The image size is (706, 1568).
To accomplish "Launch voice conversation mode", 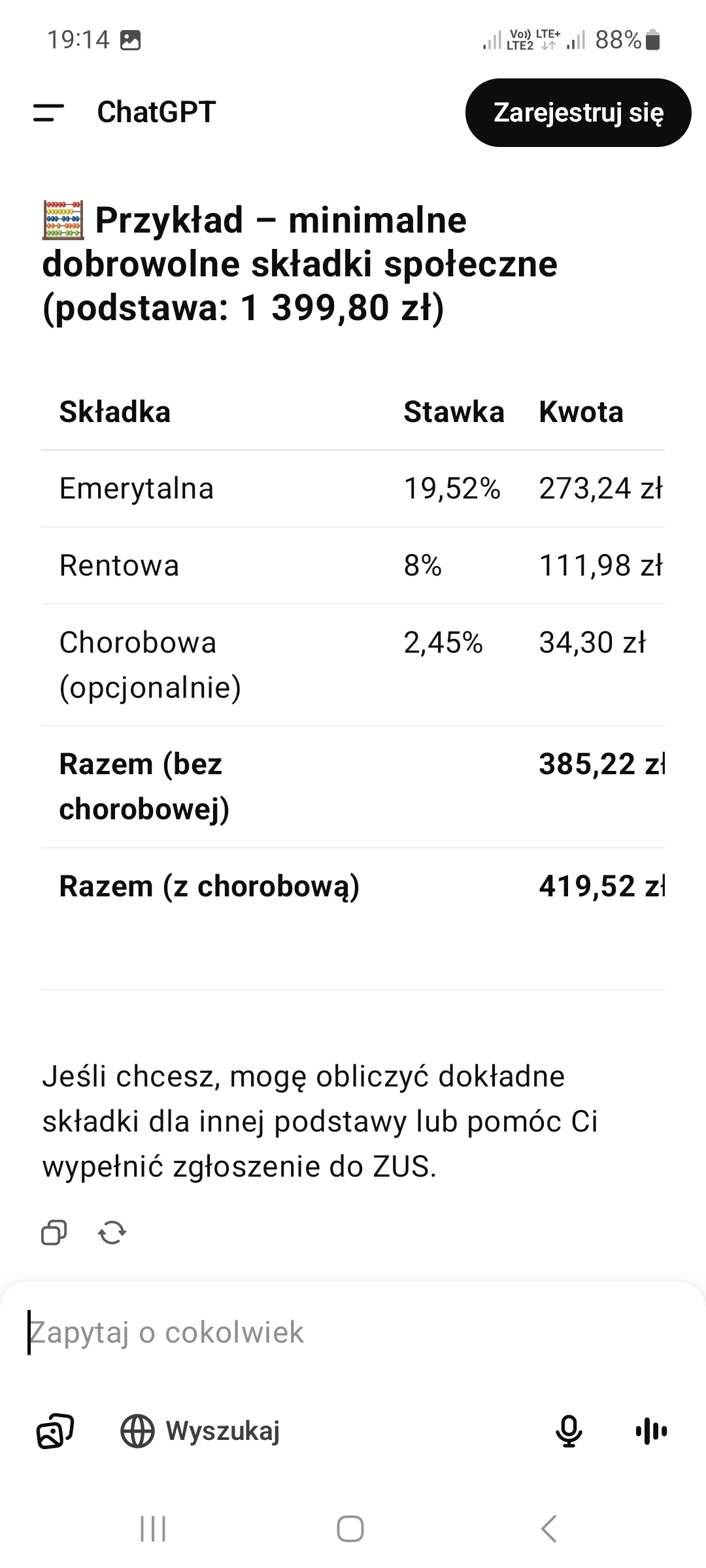I will (651, 1431).
